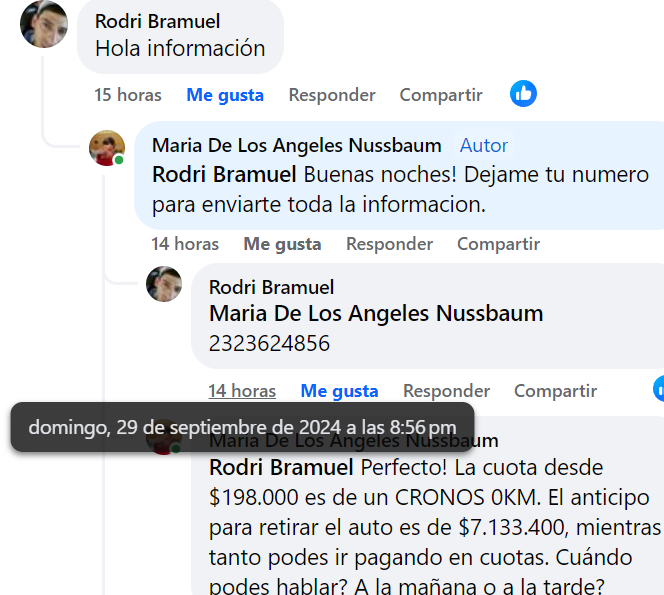Tap Rodri Bramuel's avatar on the top comment
Screen dimensions: 664x595
(x=44, y=24)
